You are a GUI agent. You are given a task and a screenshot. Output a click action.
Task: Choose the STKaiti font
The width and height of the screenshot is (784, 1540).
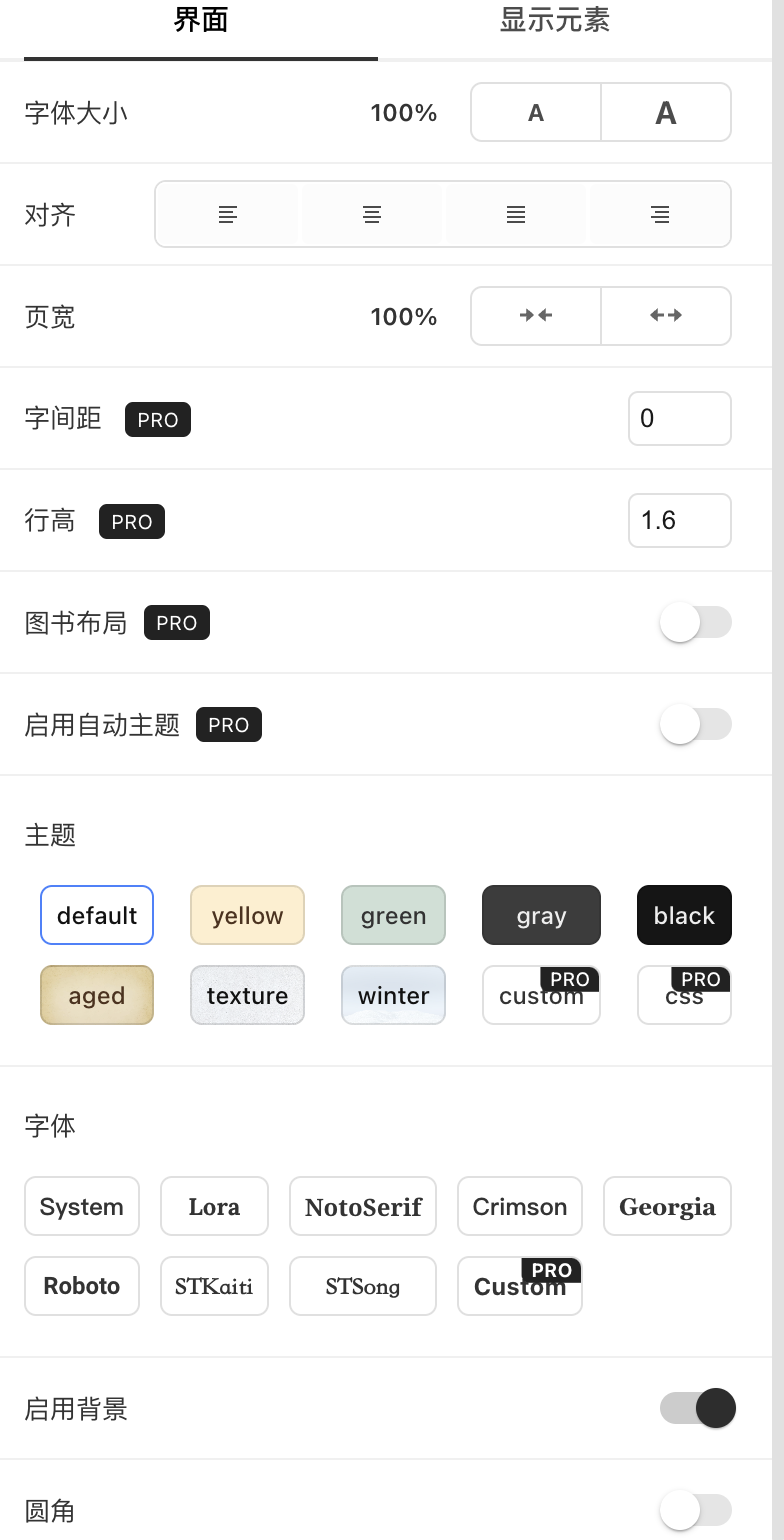point(214,1286)
